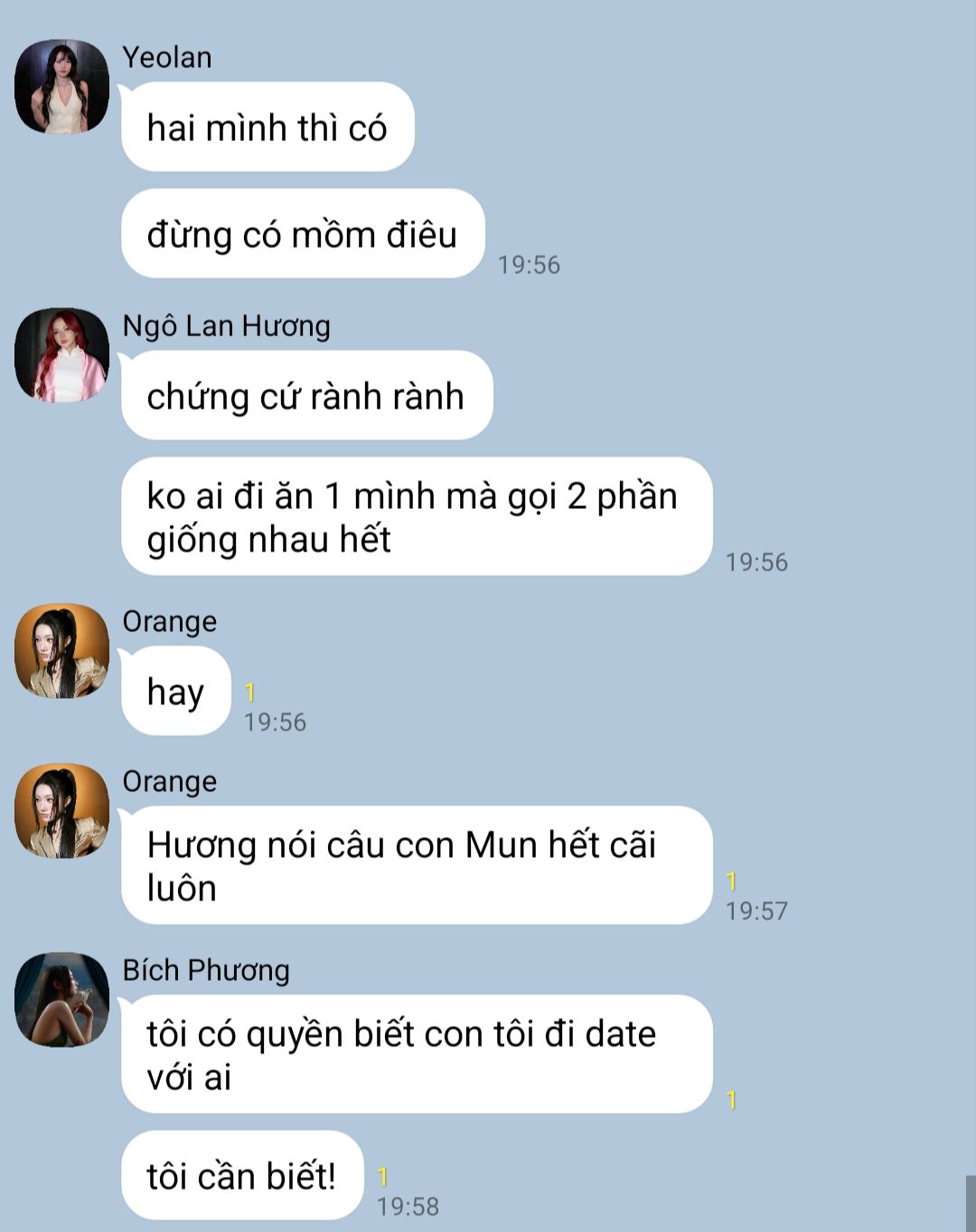Open Ngô Lan Hương's avatar
Viewport: 976px width, 1232px height.
[61, 355]
